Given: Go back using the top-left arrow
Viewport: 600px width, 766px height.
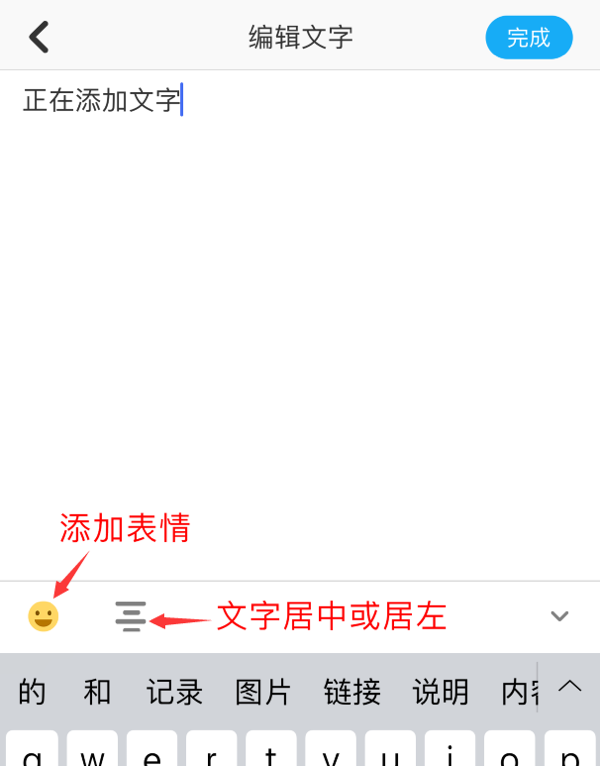Looking at the screenshot, I should click(39, 37).
